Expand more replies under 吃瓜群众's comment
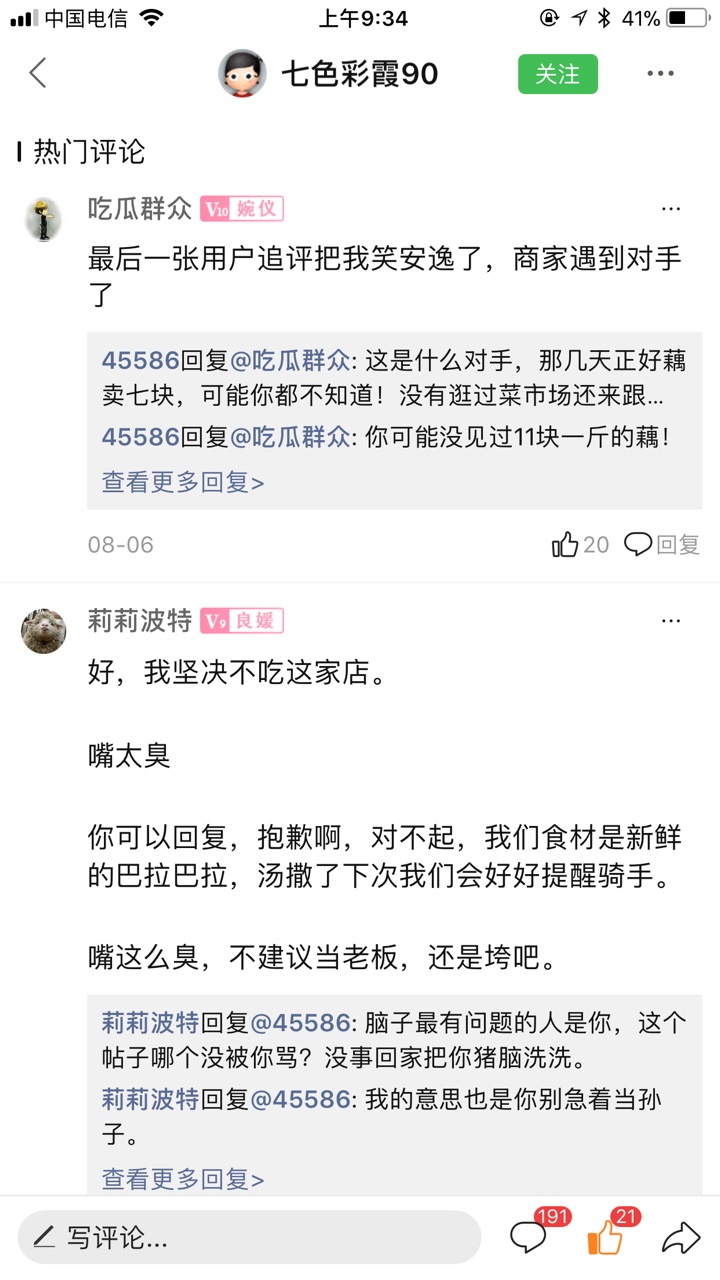The width and height of the screenshot is (720, 1280). pyautogui.click(x=183, y=483)
